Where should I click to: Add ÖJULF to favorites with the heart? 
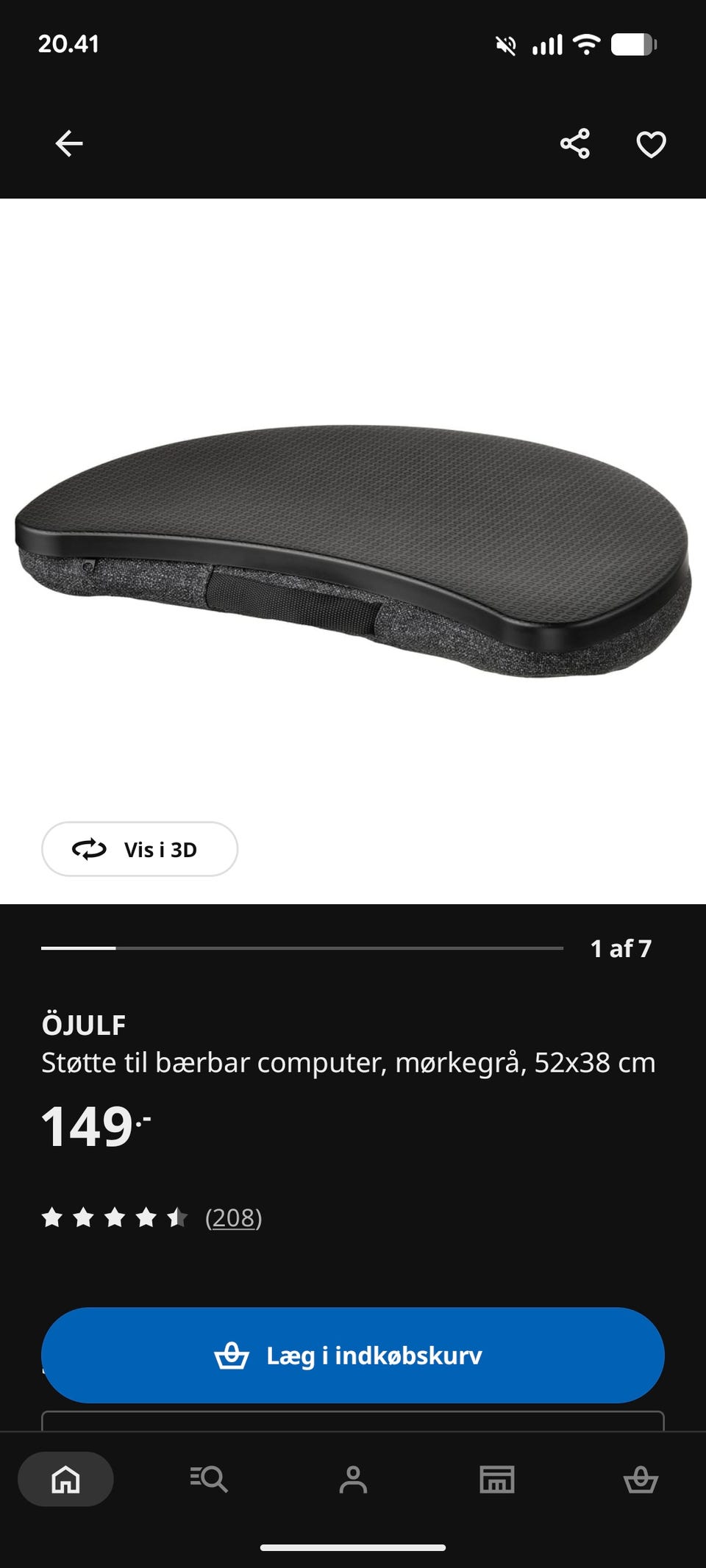point(651,144)
